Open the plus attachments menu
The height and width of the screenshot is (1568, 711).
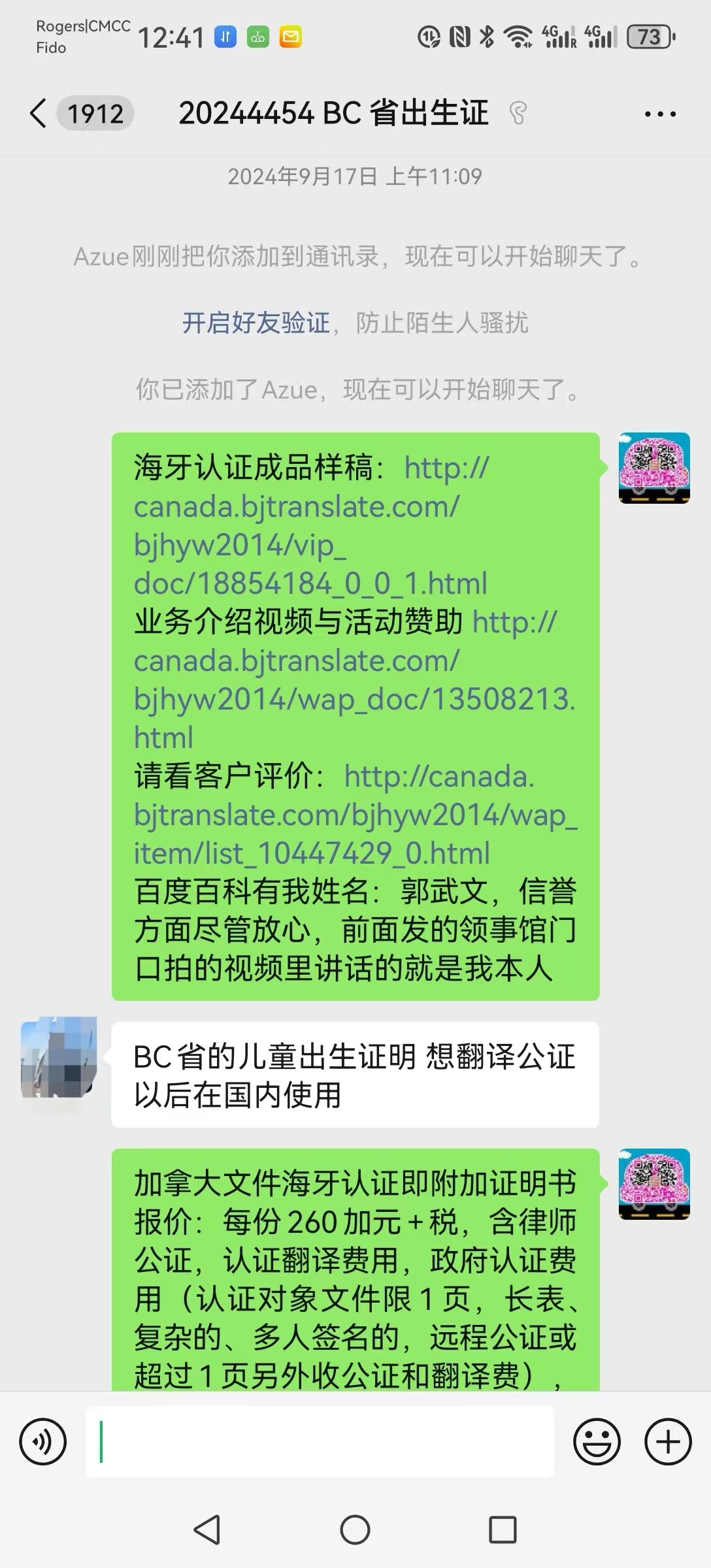coord(668,1441)
